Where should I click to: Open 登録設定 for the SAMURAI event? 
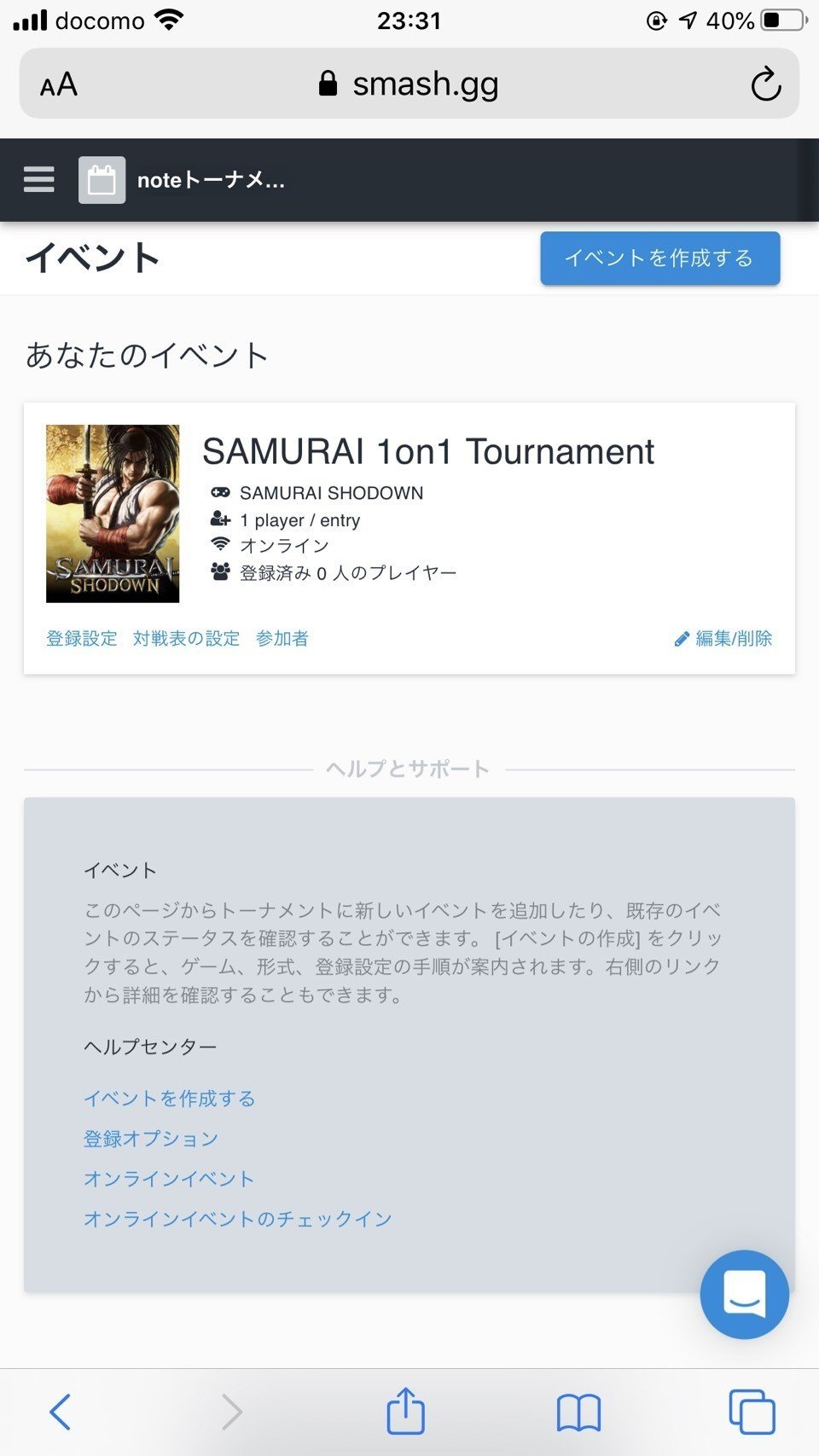(82, 639)
